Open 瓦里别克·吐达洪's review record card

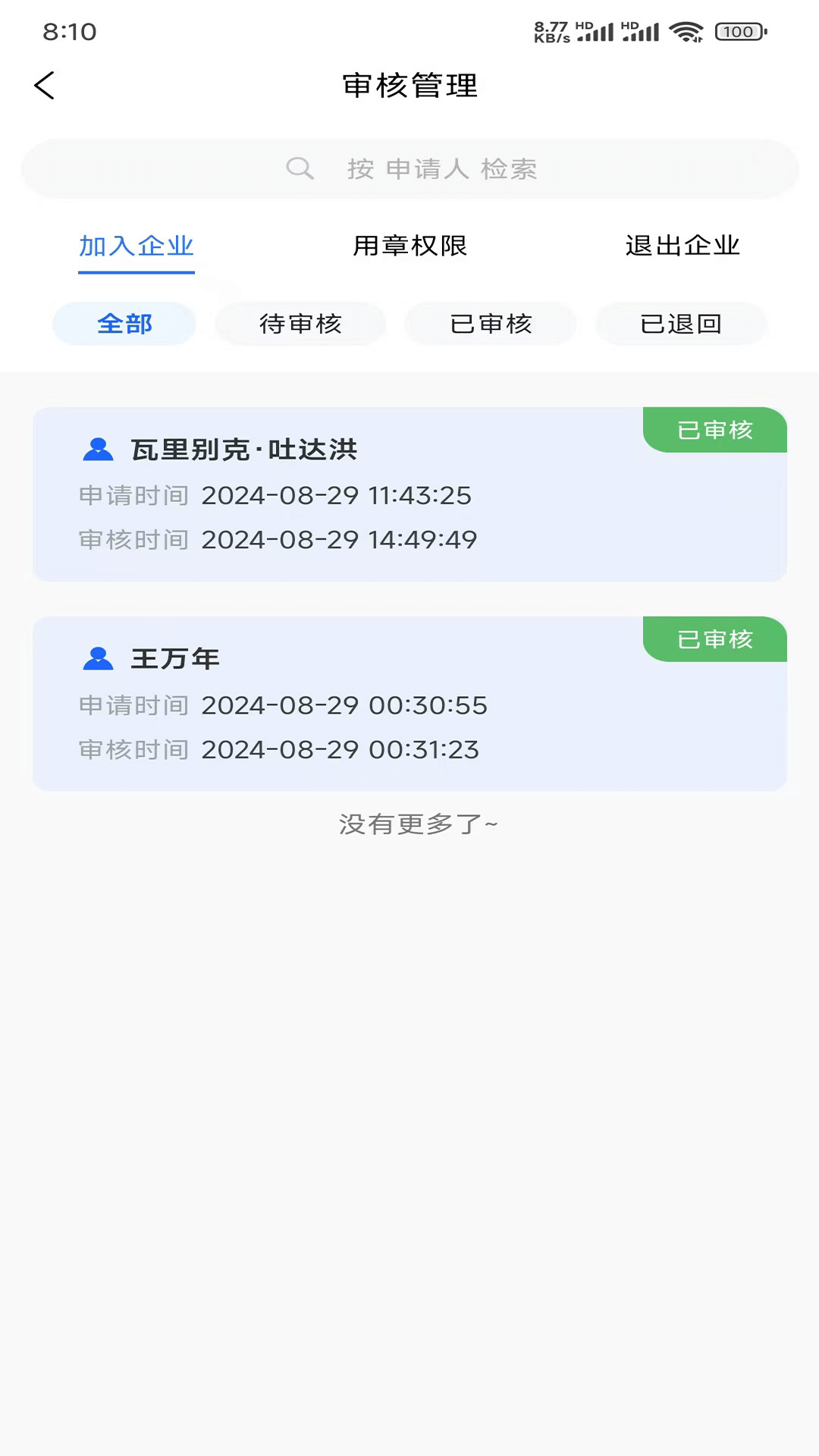(x=409, y=494)
